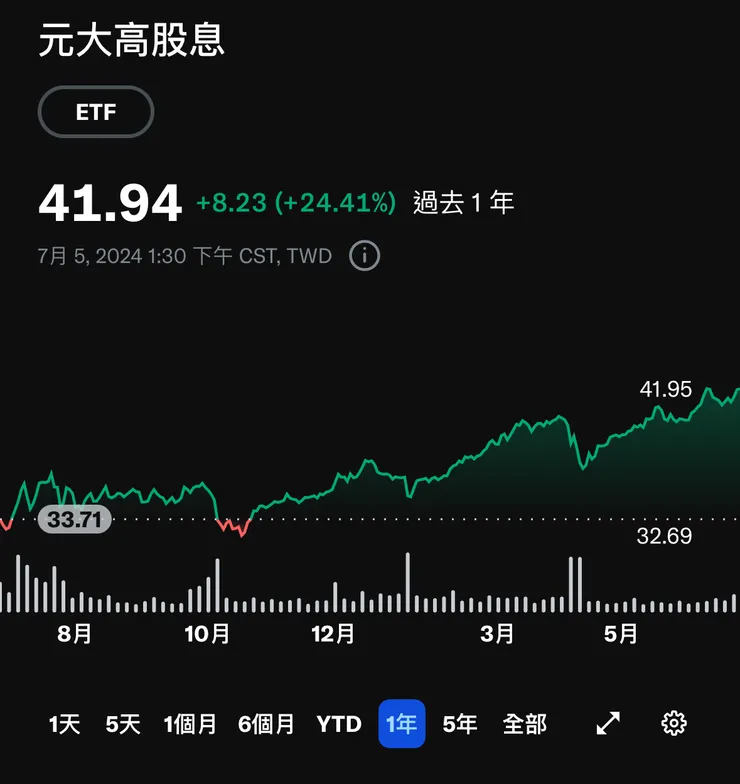Enable the 6個月 chart view
The height and width of the screenshot is (784, 740).
[267, 723]
